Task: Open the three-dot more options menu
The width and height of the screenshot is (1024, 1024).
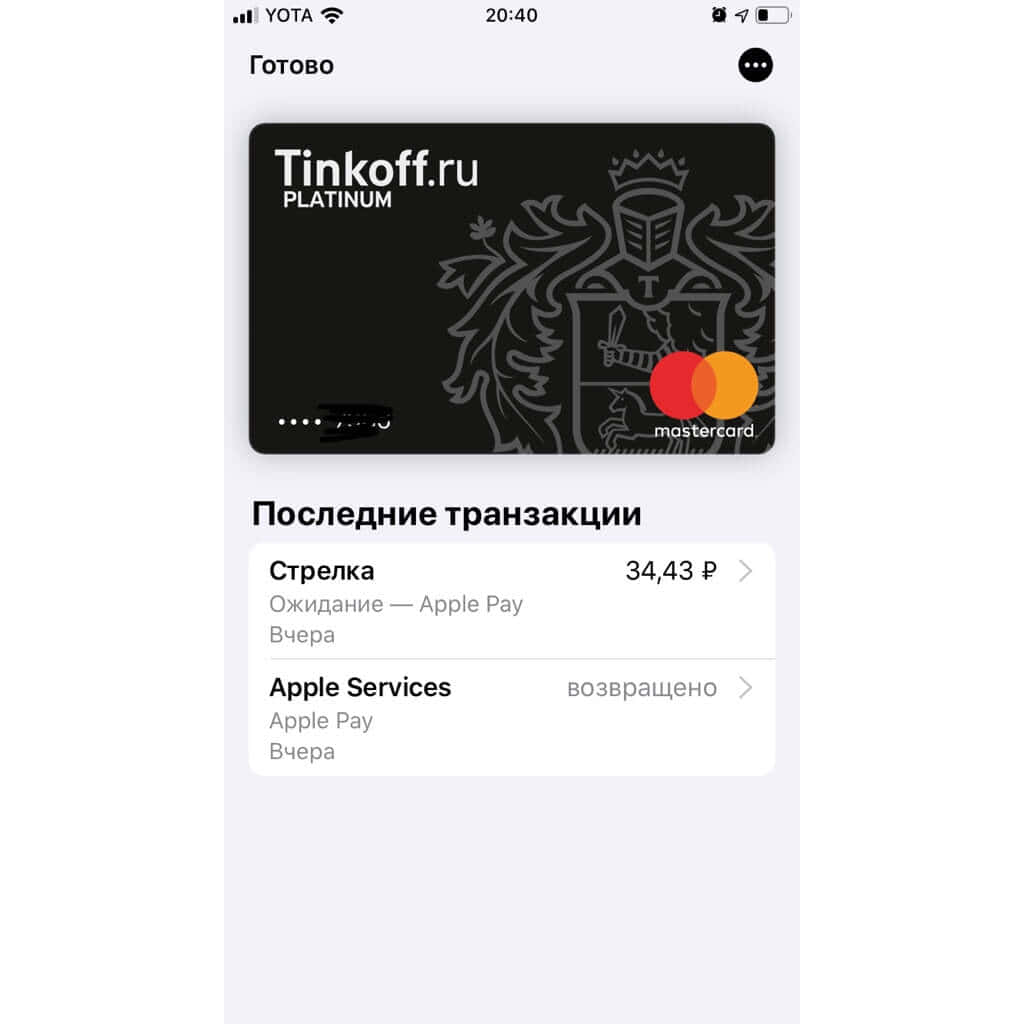Action: [x=755, y=66]
